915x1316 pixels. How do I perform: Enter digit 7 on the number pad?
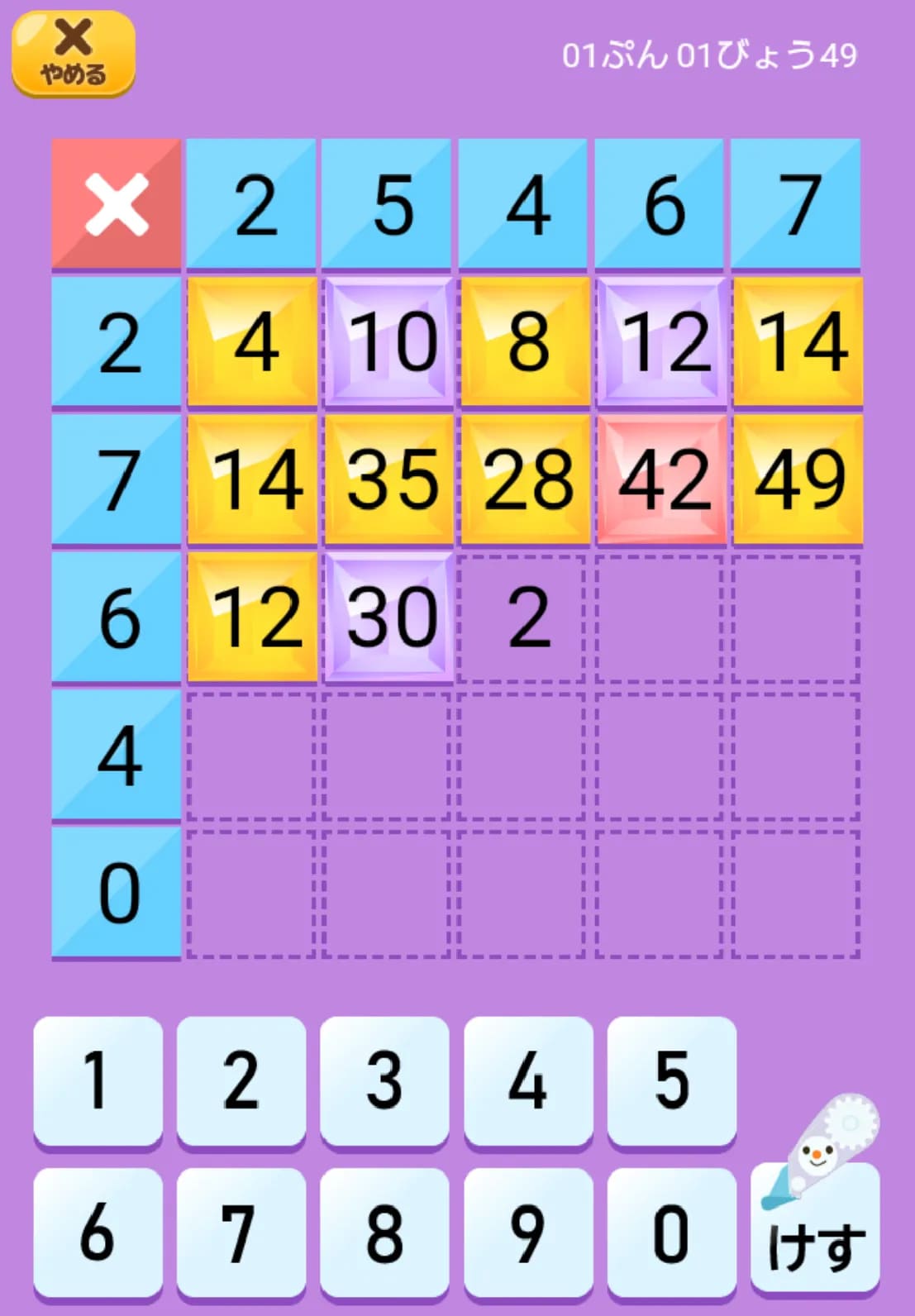click(x=241, y=1232)
